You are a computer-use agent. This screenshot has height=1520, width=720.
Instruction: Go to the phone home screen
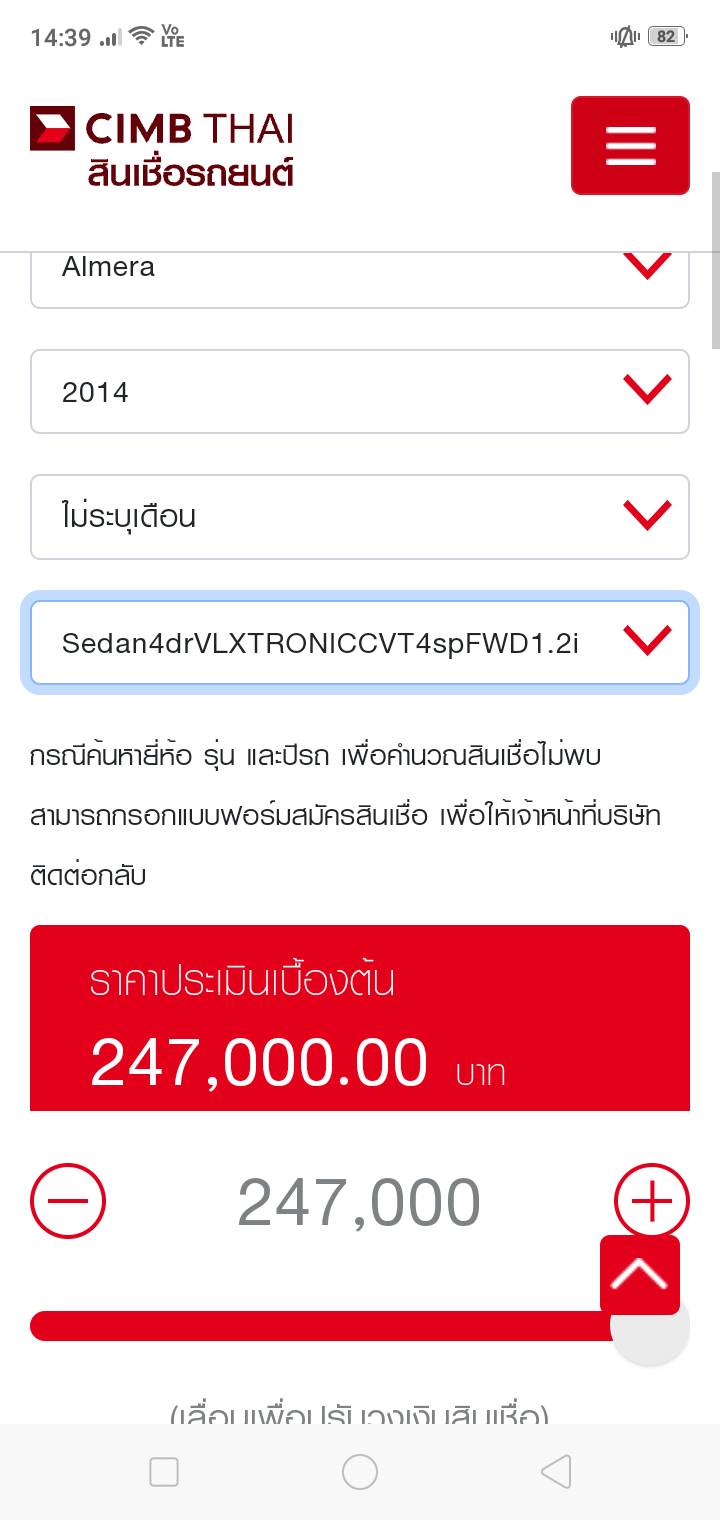[x=360, y=1472]
